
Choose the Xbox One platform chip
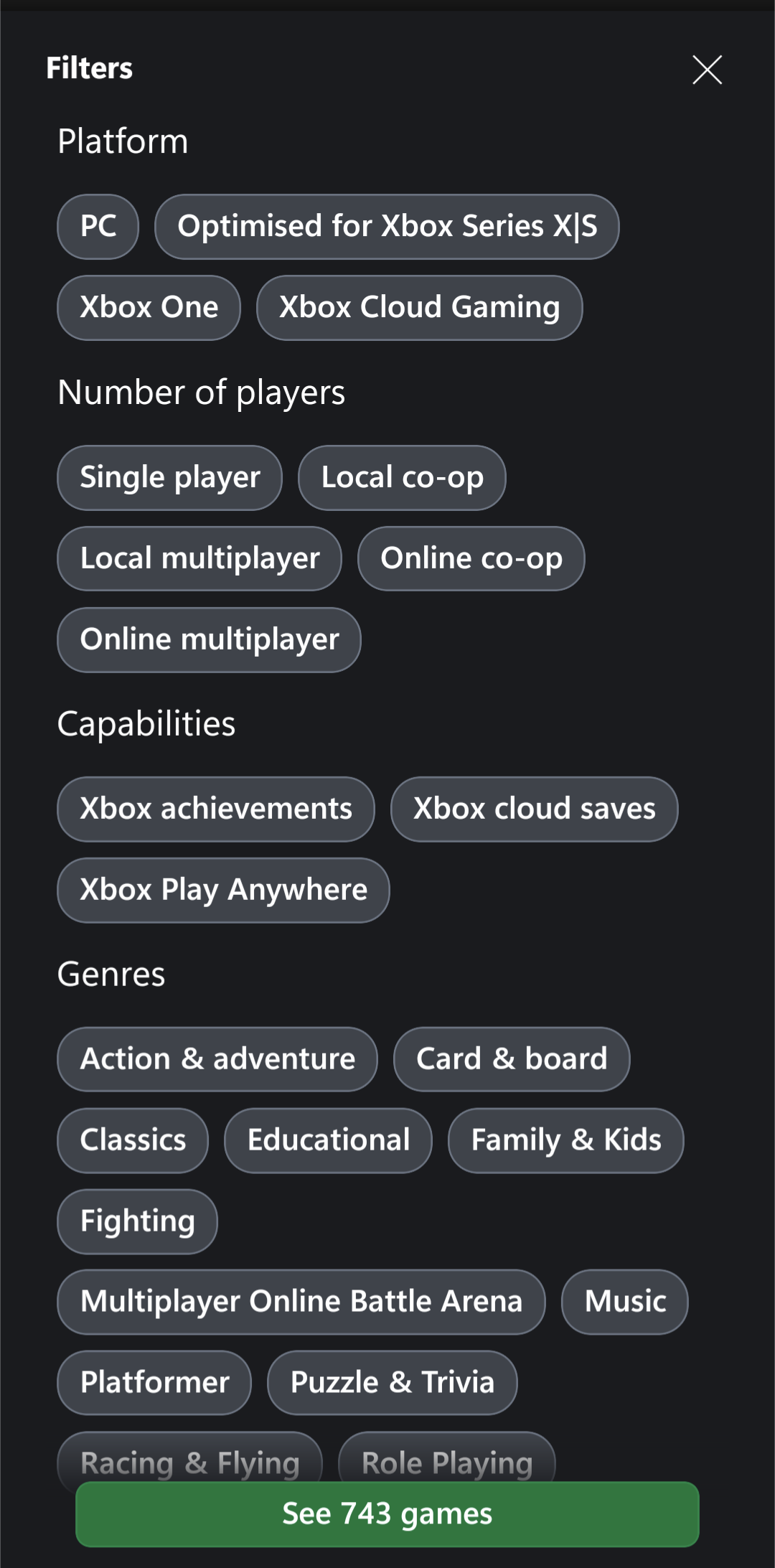pos(149,308)
